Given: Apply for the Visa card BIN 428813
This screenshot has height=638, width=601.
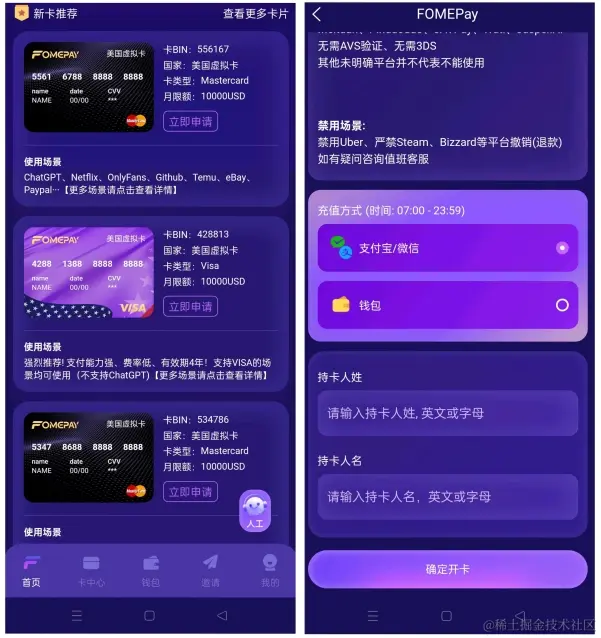Looking at the screenshot, I should [190, 306].
